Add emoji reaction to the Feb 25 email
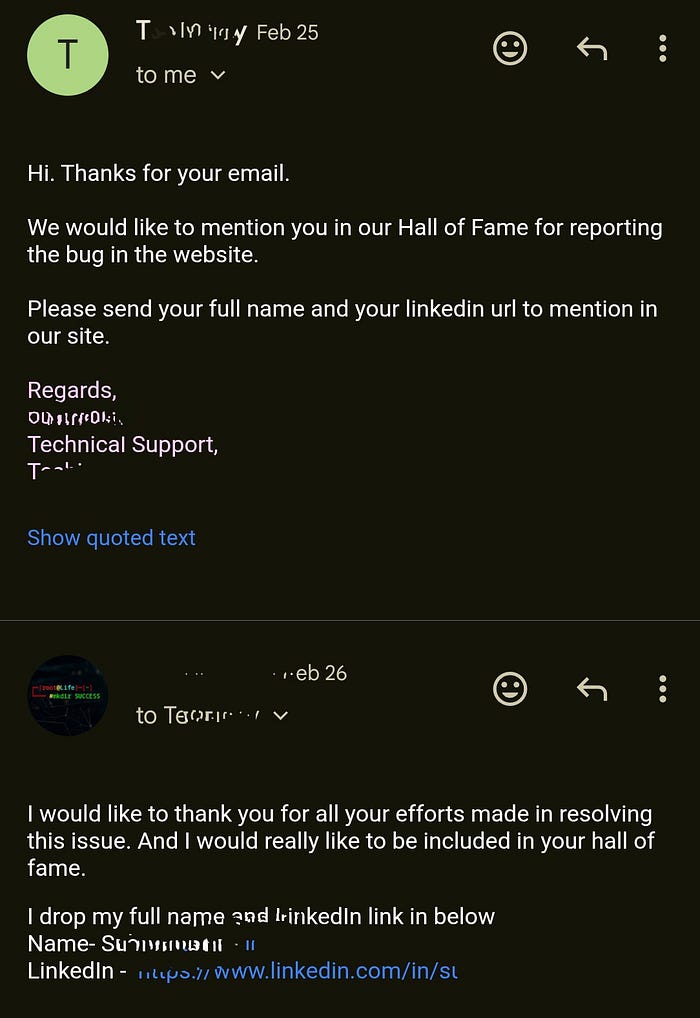The image size is (700, 1018). pos(510,48)
